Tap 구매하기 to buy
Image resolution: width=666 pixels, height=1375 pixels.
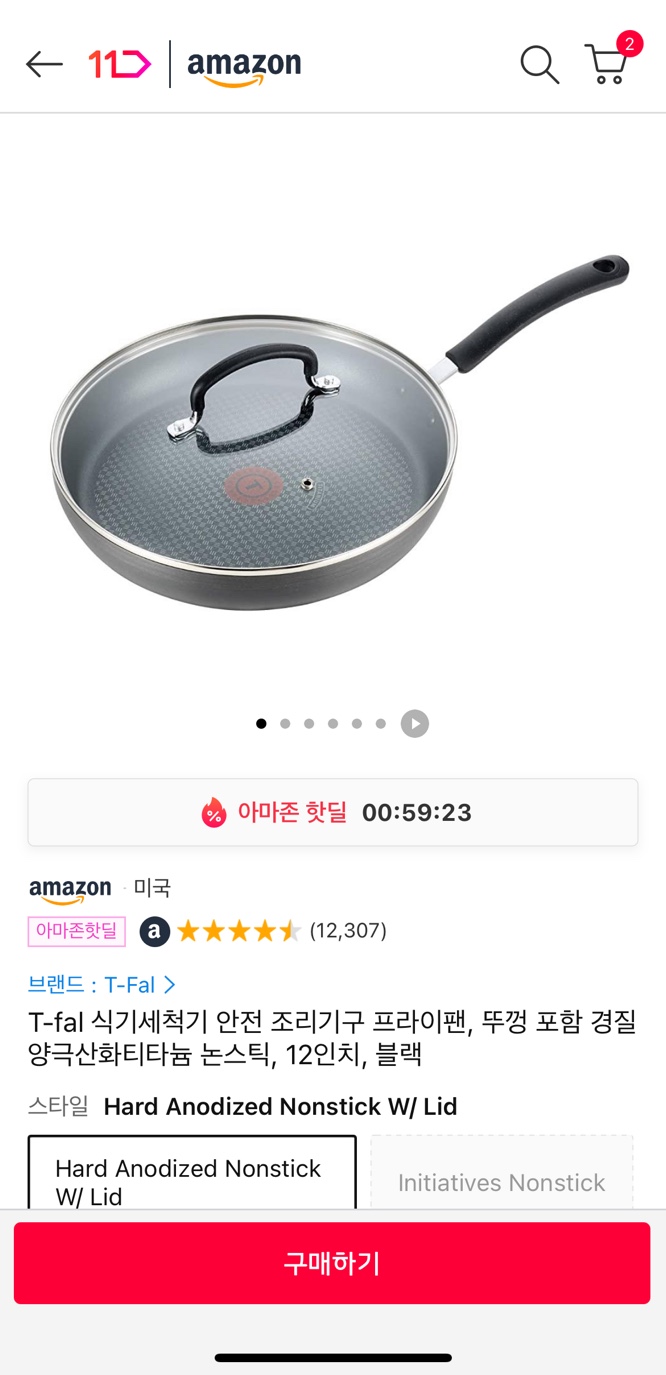coord(332,1263)
